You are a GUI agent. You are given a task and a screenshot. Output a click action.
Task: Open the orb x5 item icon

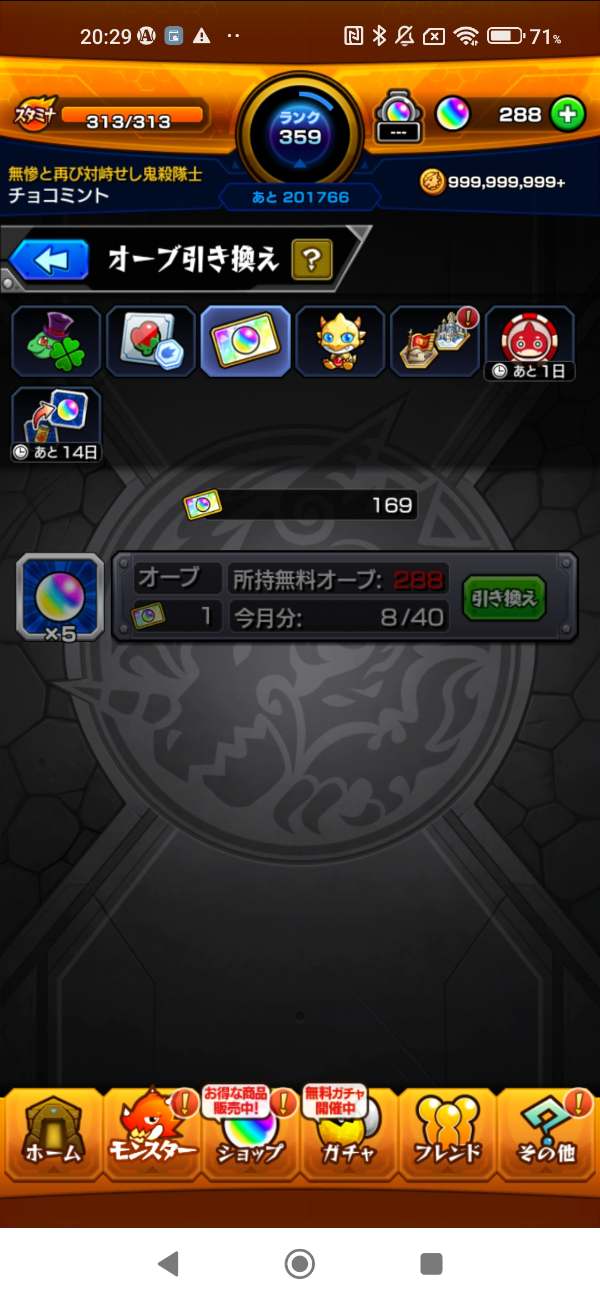pos(59,597)
